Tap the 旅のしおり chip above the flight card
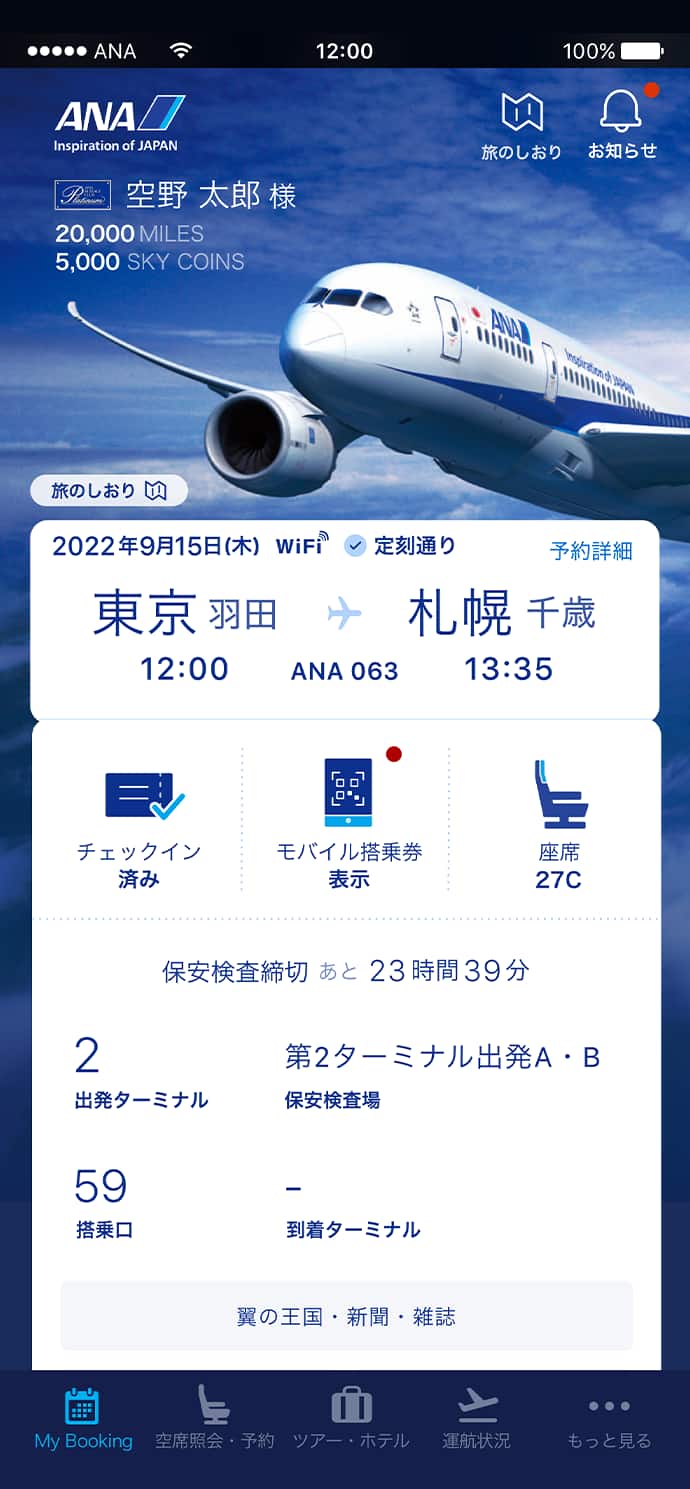This screenshot has height=1489, width=690. (108, 490)
